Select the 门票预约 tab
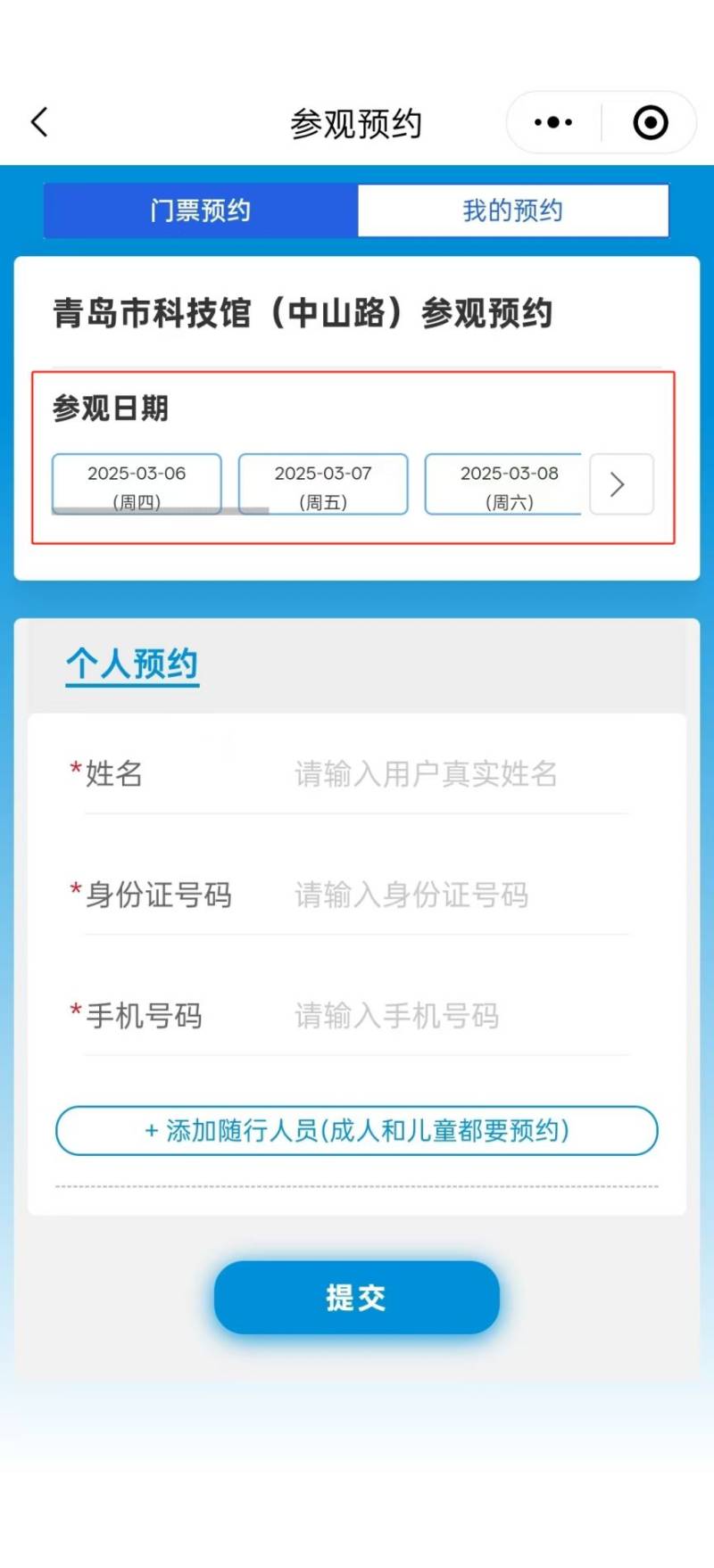This screenshot has height=1568, width=714. click(201, 210)
